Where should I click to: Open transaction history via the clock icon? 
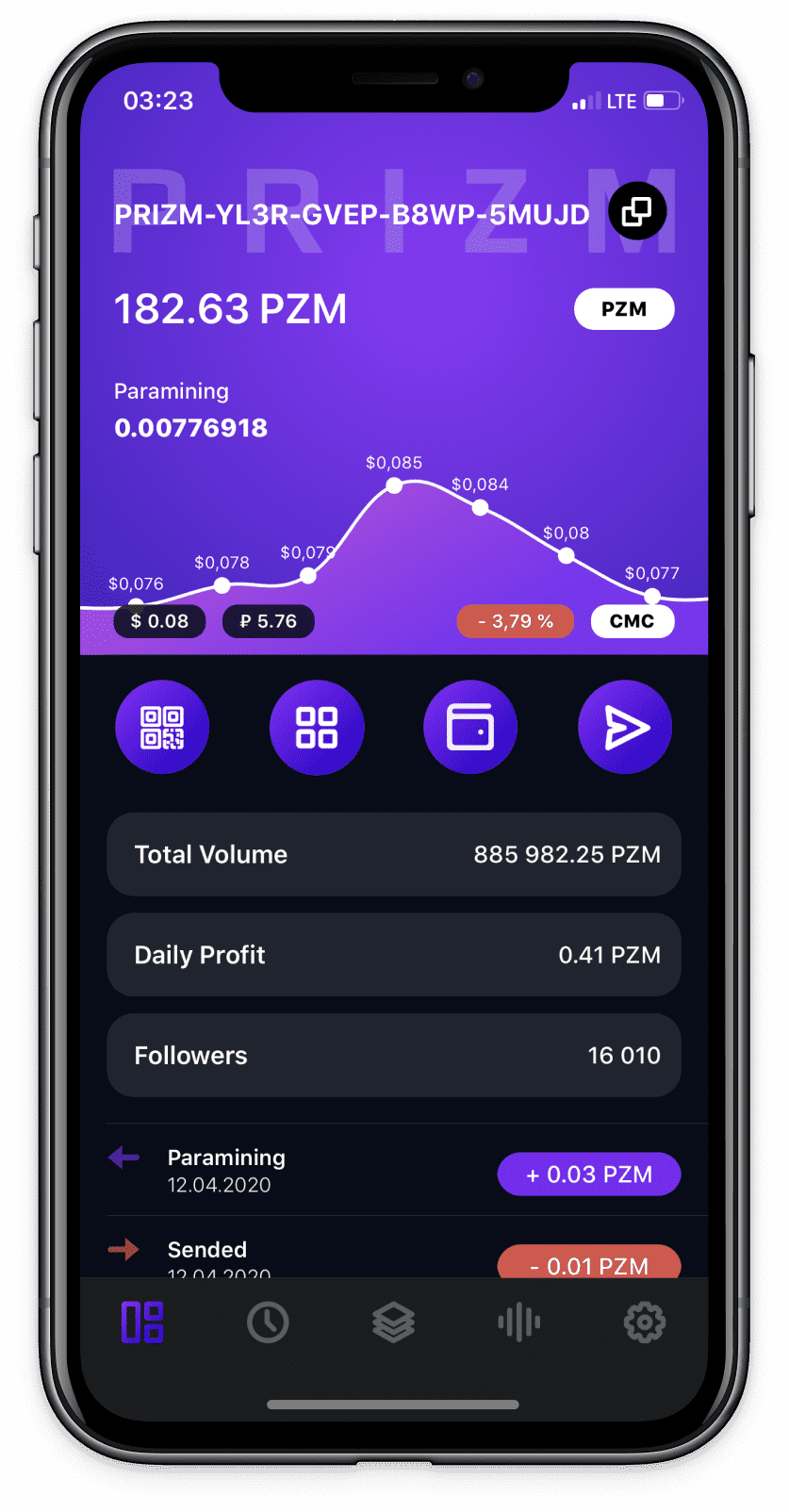(x=267, y=1322)
